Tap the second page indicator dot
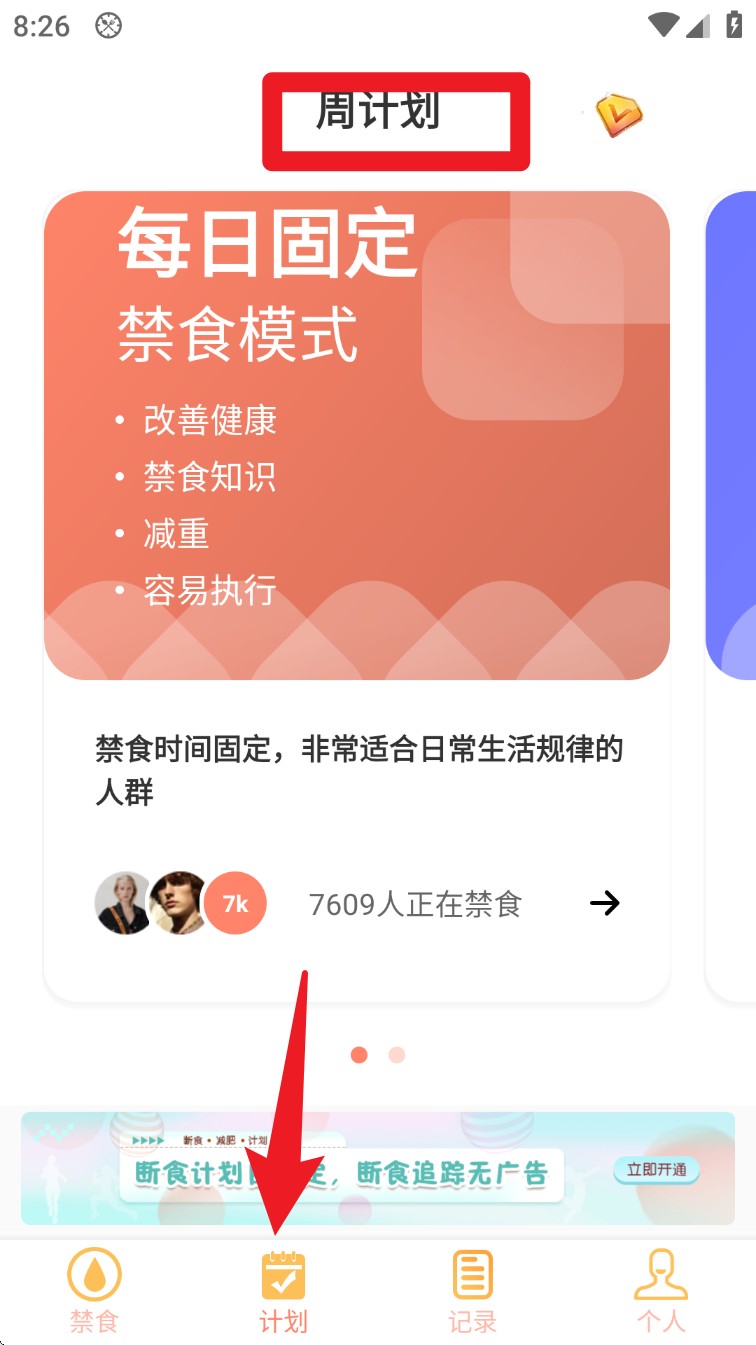Image resolution: width=756 pixels, height=1345 pixels. [397, 1055]
